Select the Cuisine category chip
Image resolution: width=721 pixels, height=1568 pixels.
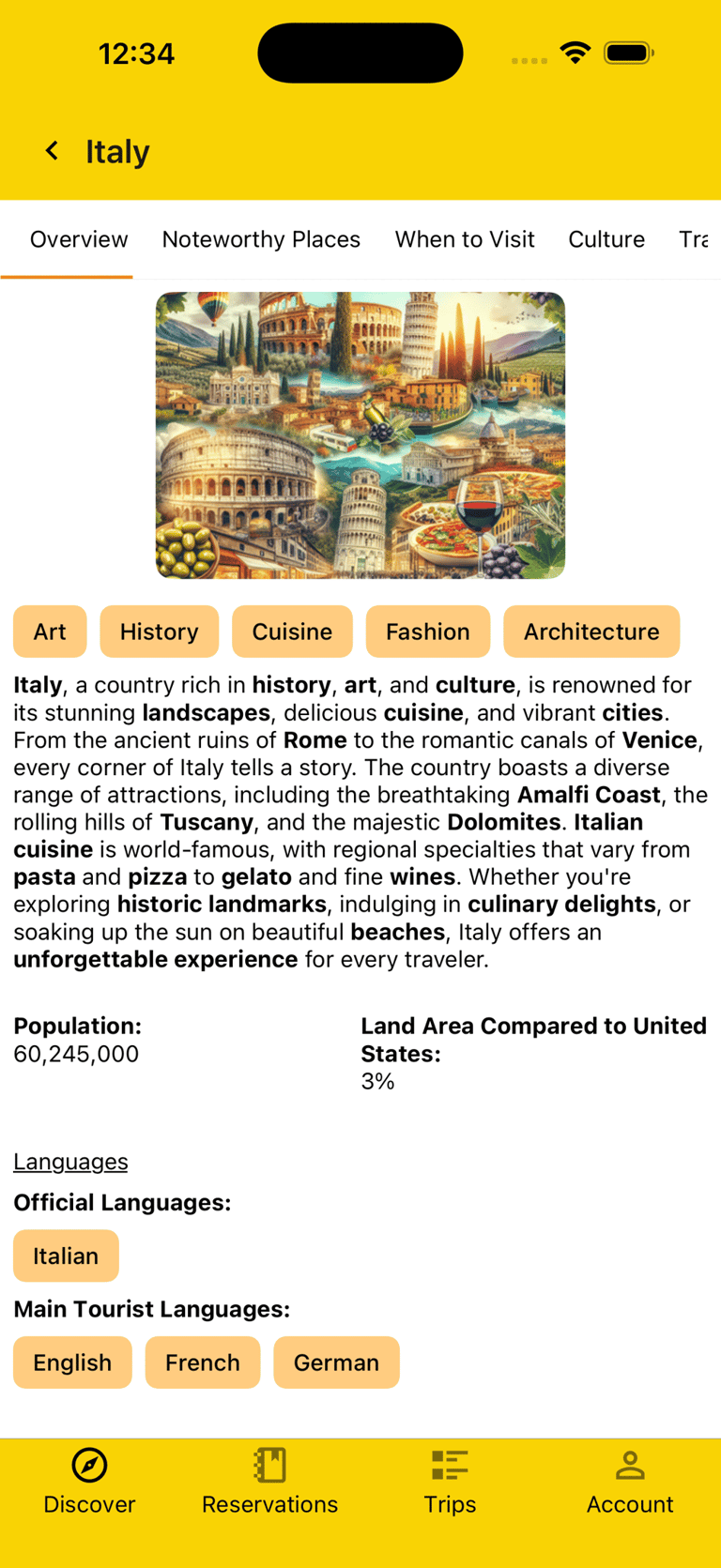click(292, 632)
